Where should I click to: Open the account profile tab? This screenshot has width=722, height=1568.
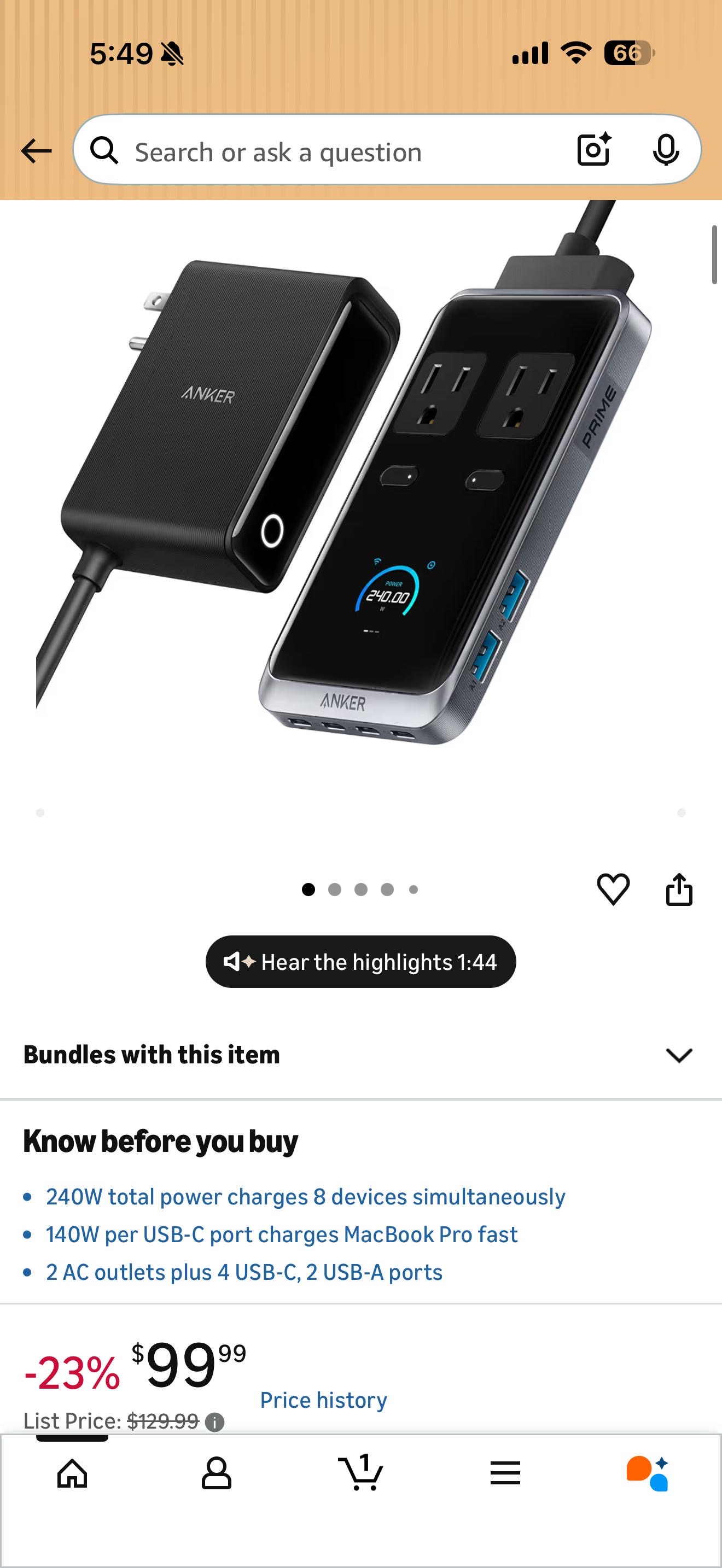[x=216, y=1473]
